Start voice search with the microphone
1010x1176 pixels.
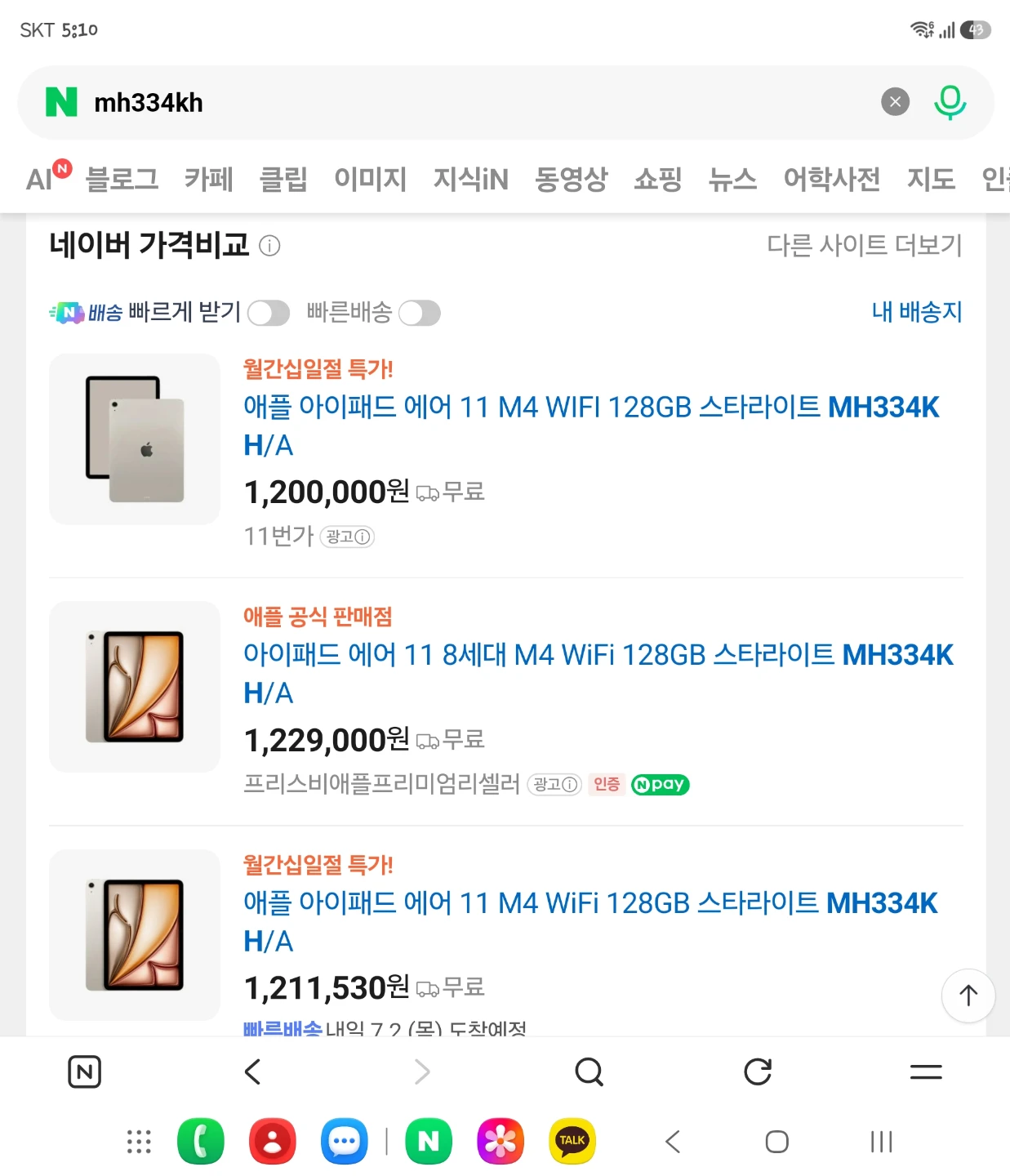[x=950, y=102]
